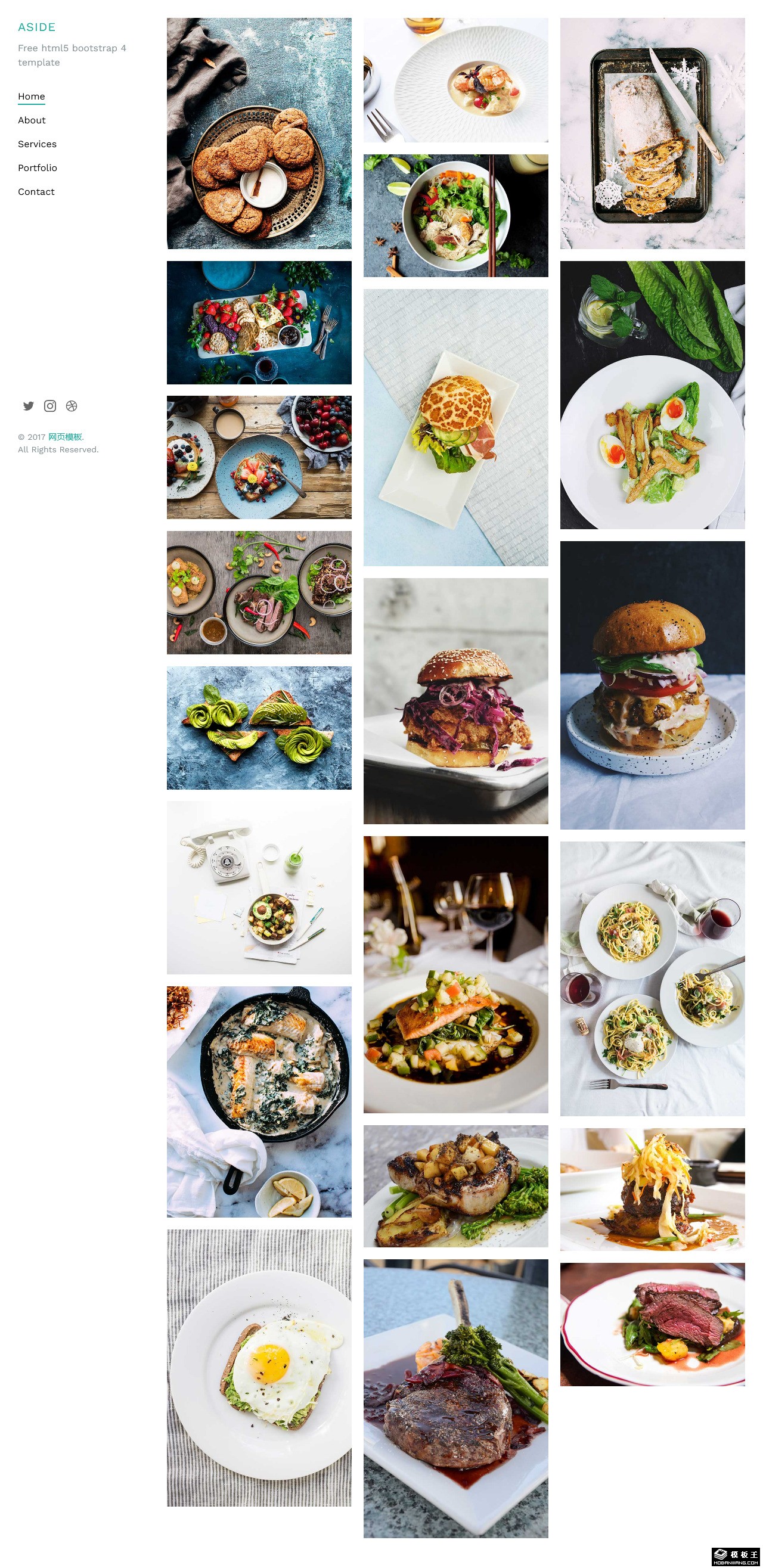
Task: Open the avocado rose toasts photo
Action: [259, 728]
